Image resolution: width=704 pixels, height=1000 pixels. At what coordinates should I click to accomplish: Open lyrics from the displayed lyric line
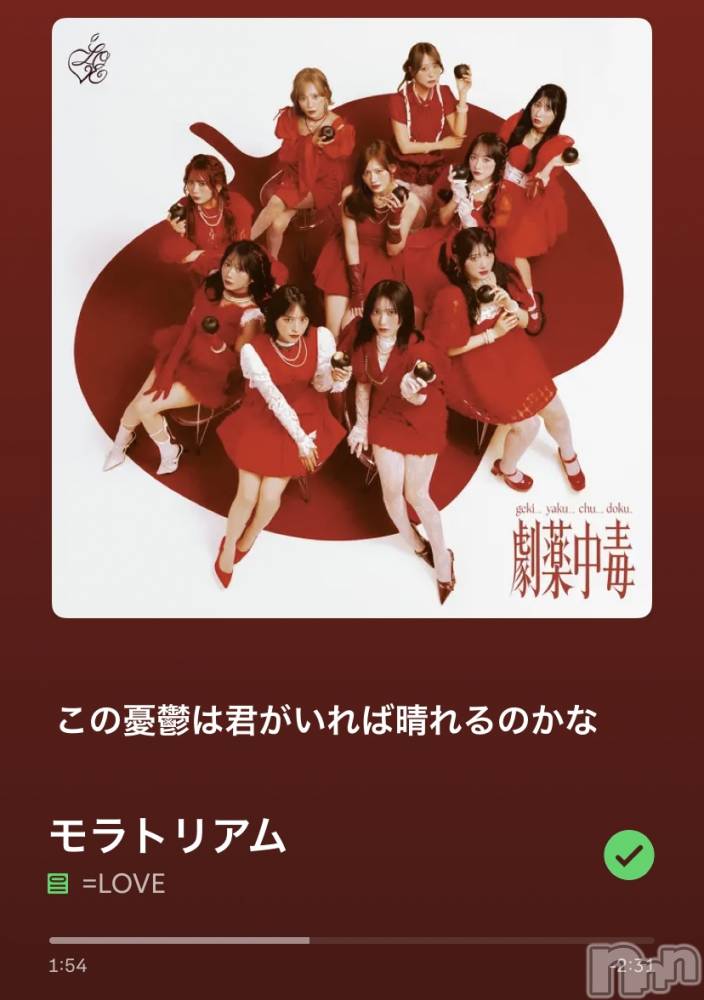(326, 719)
